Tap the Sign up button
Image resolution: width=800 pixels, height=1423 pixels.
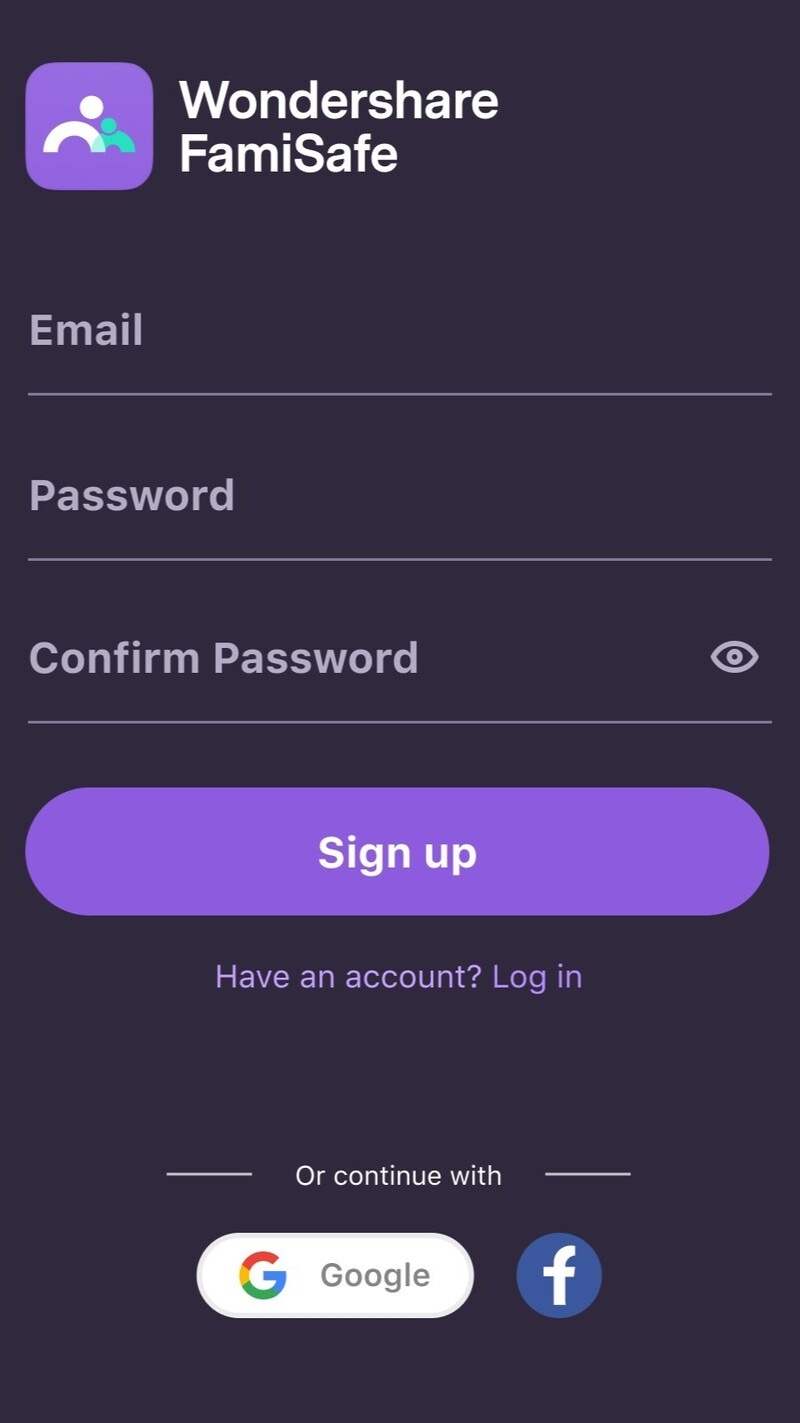[x=397, y=852]
